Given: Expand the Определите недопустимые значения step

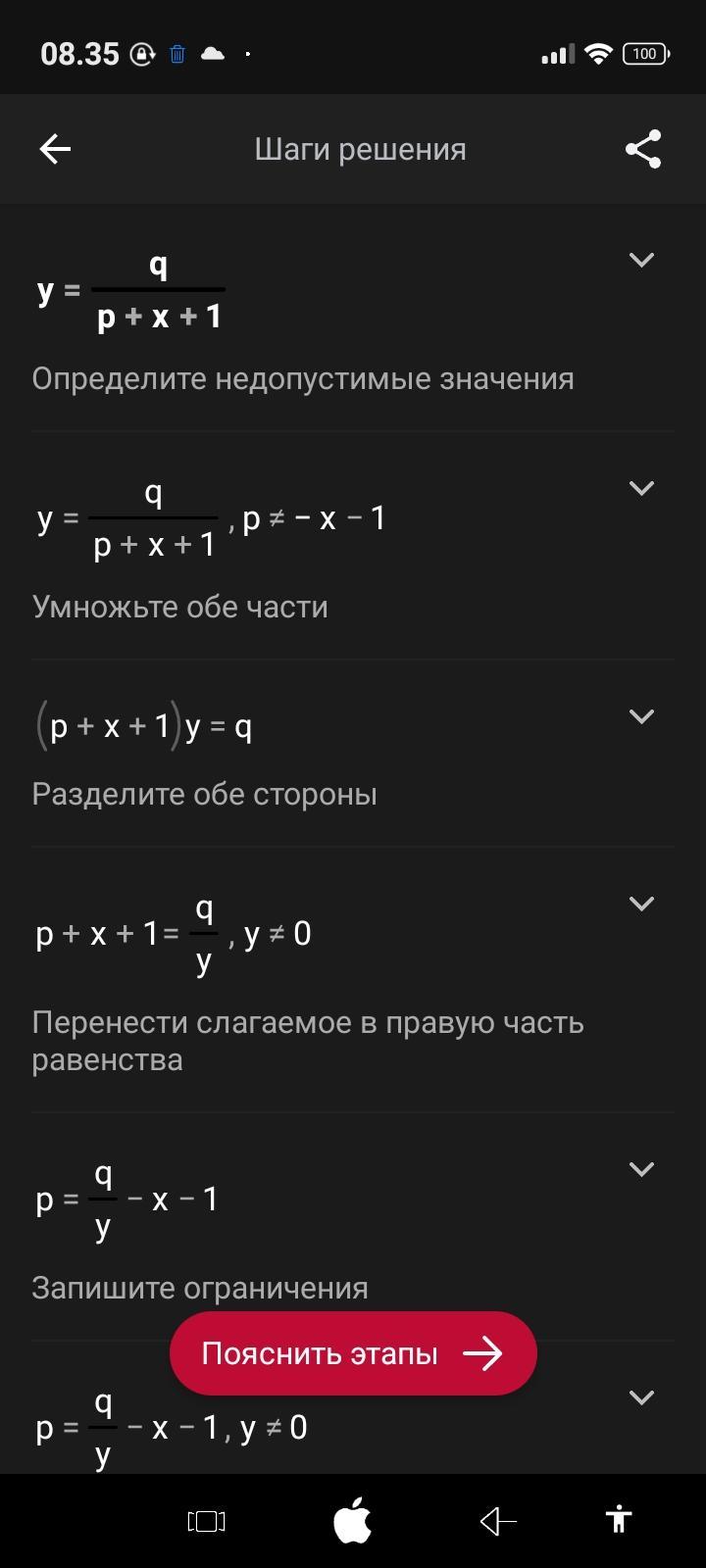Looking at the screenshot, I should tap(641, 260).
